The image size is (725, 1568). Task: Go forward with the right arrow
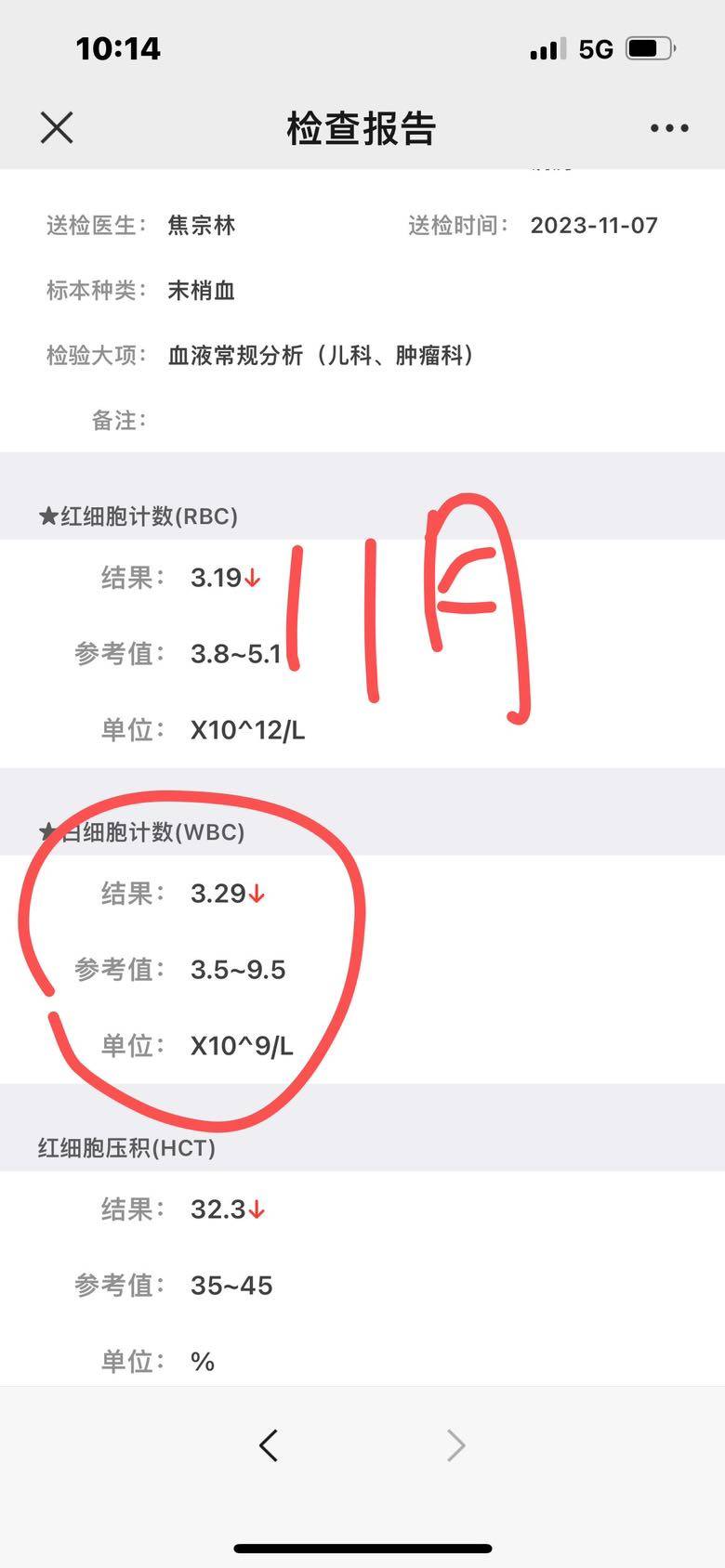point(455,1445)
